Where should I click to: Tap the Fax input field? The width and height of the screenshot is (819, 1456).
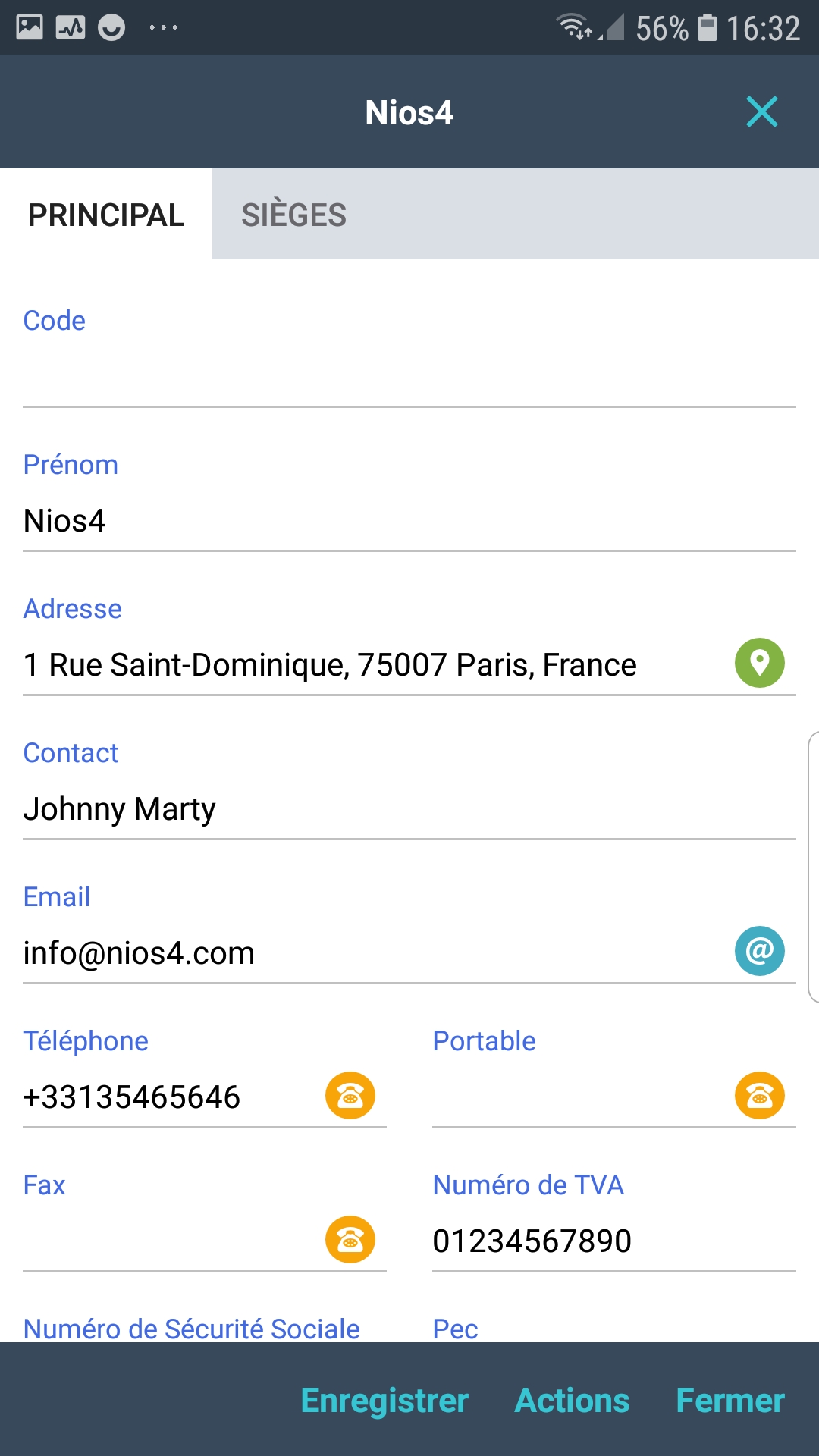click(167, 1241)
